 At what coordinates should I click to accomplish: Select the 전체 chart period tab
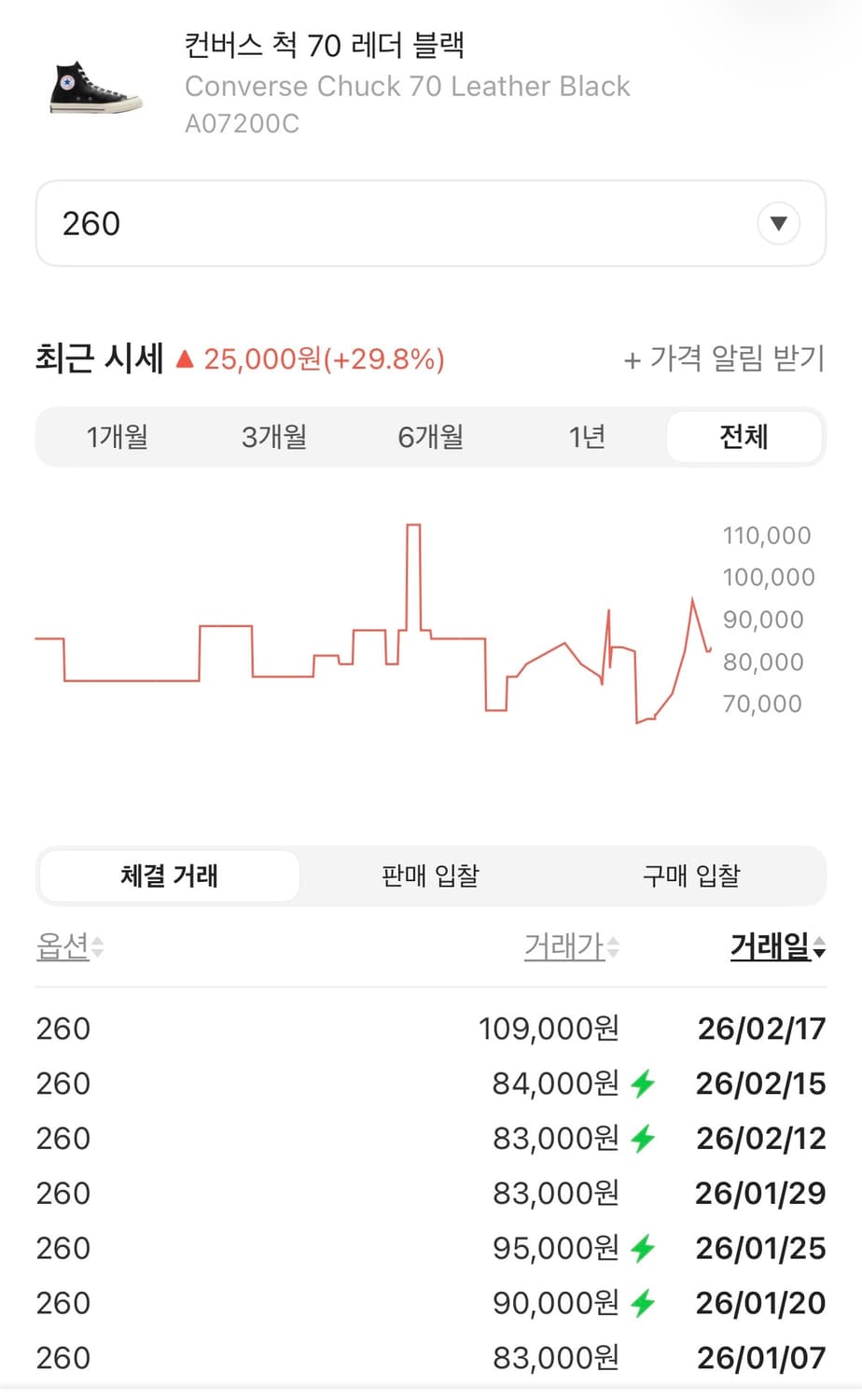click(744, 436)
